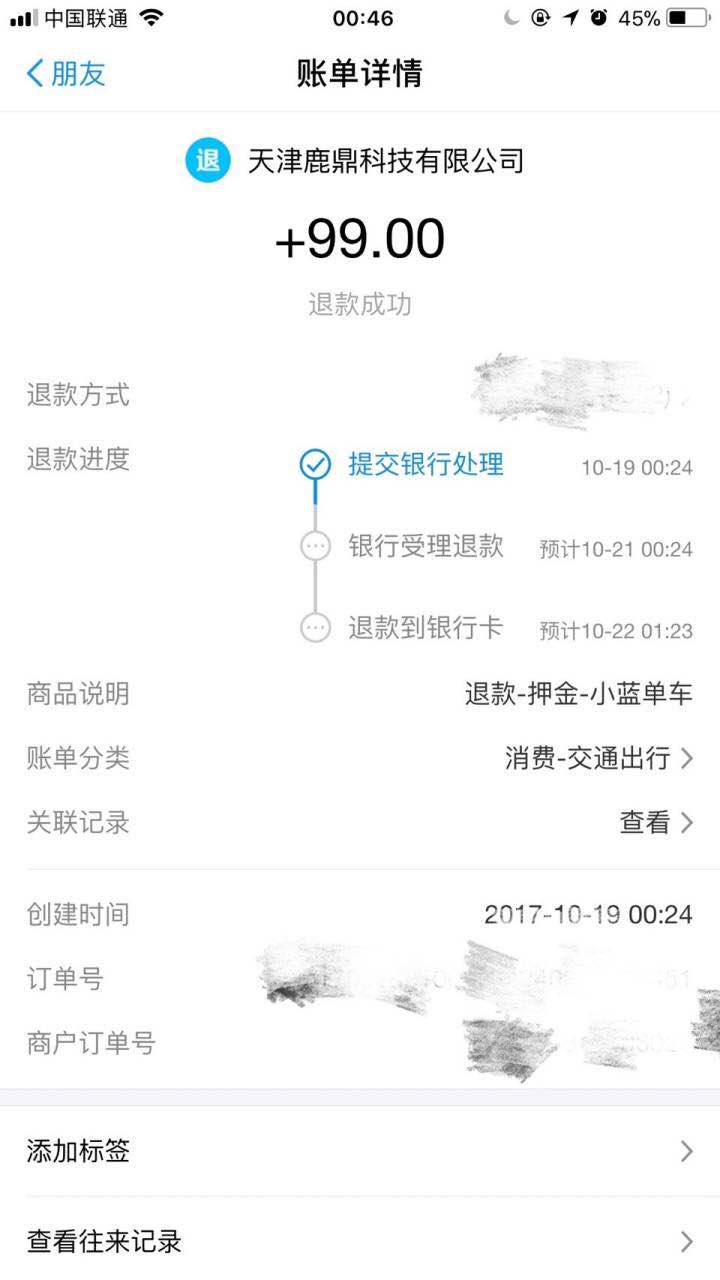Viewport: 720px width, 1280px height.
Task: Open 账单分类 category row
Action: 597,759
